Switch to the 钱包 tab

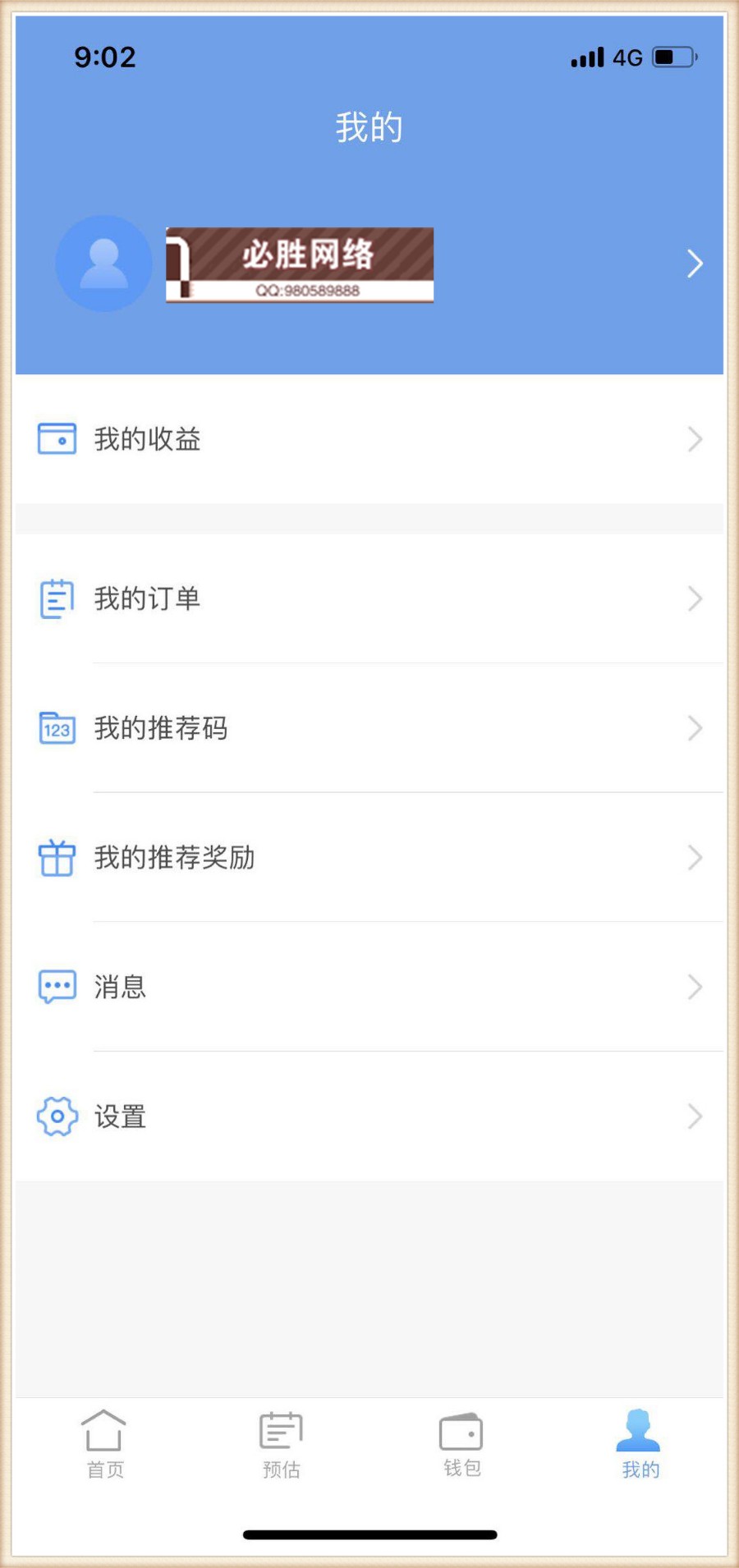tap(460, 1449)
